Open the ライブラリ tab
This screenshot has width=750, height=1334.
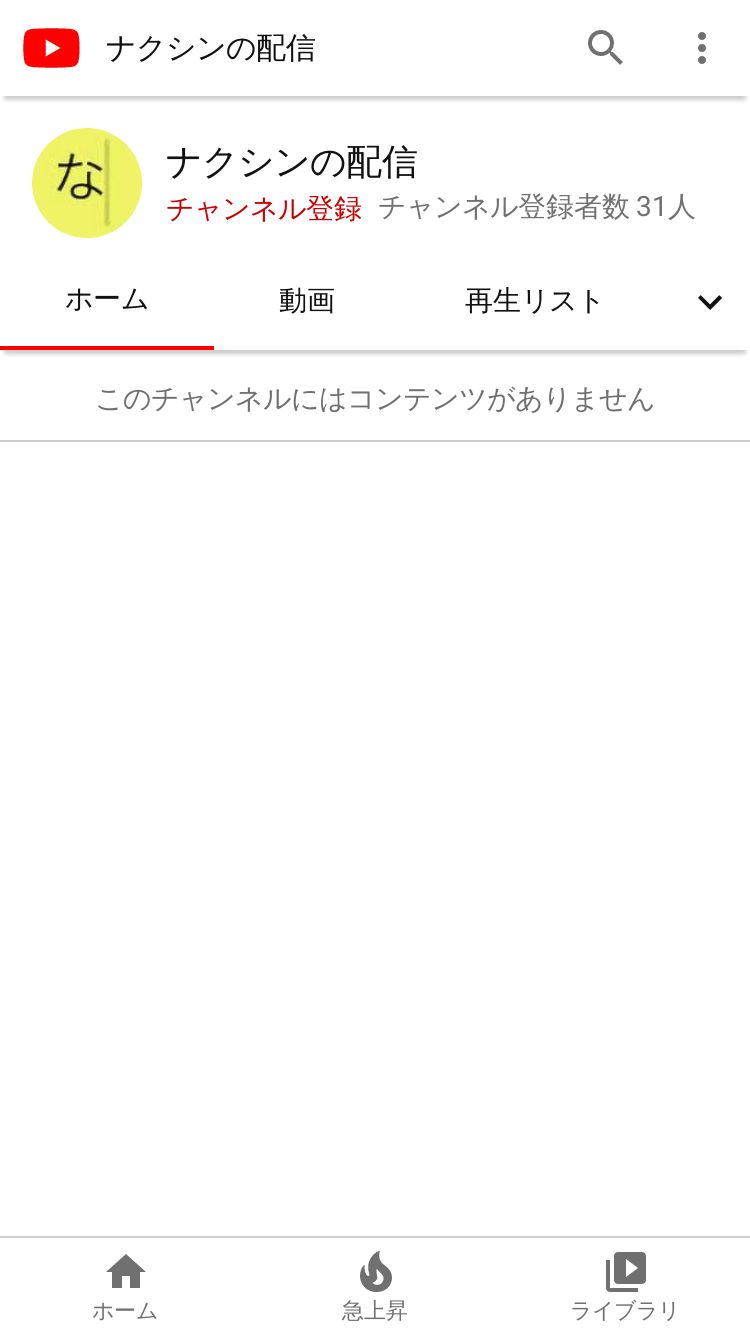(x=625, y=1287)
